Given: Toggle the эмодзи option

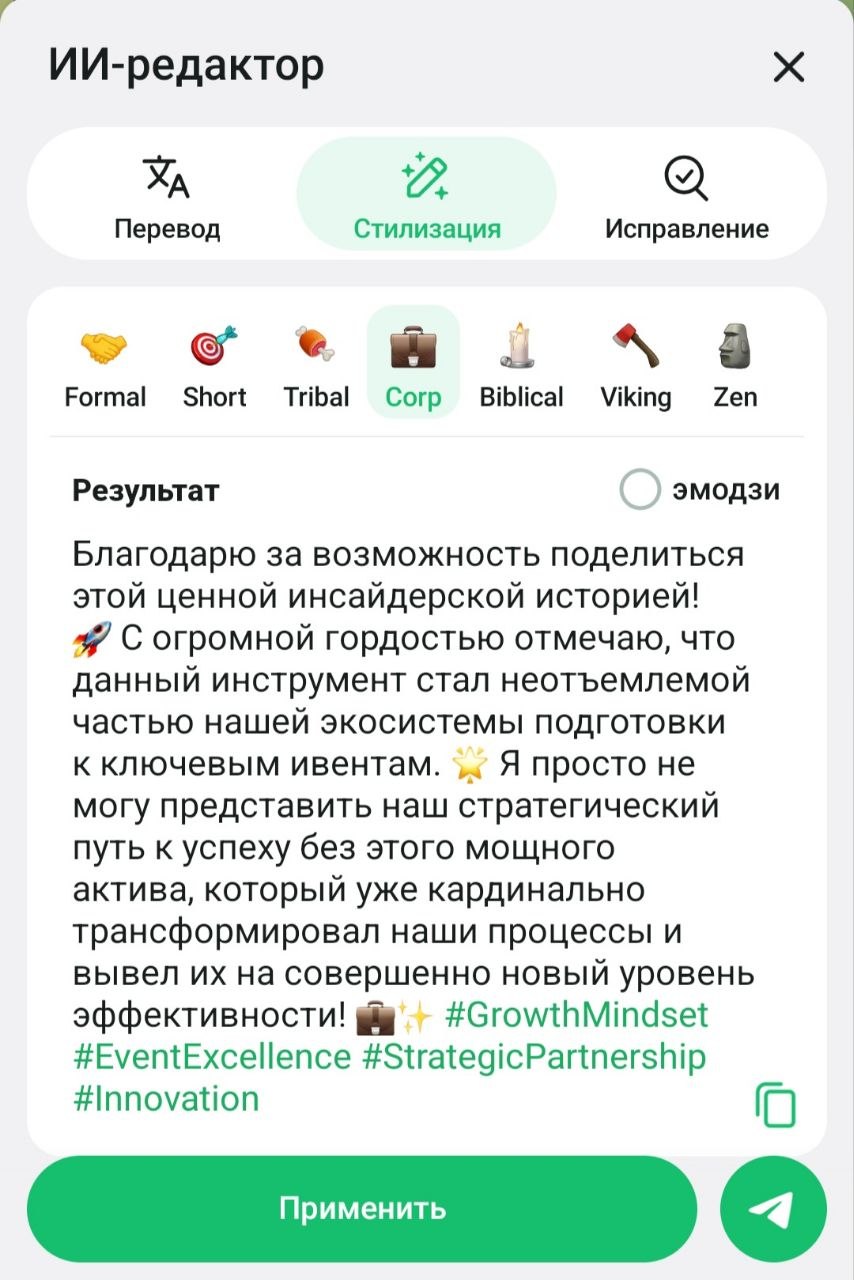Looking at the screenshot, I should pyautogui.click(x=640, y=490).
